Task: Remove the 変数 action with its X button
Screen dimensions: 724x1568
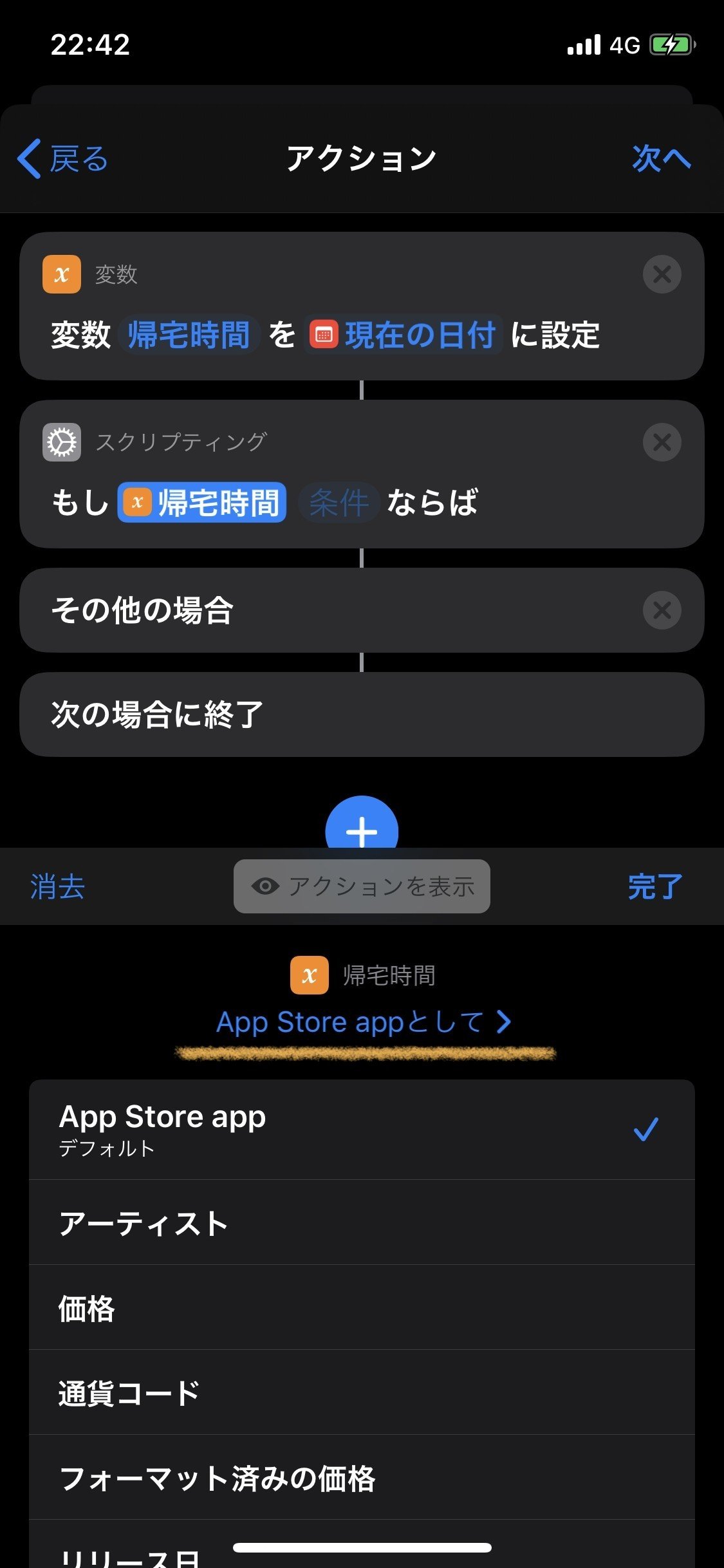Action: pos(662,274)
